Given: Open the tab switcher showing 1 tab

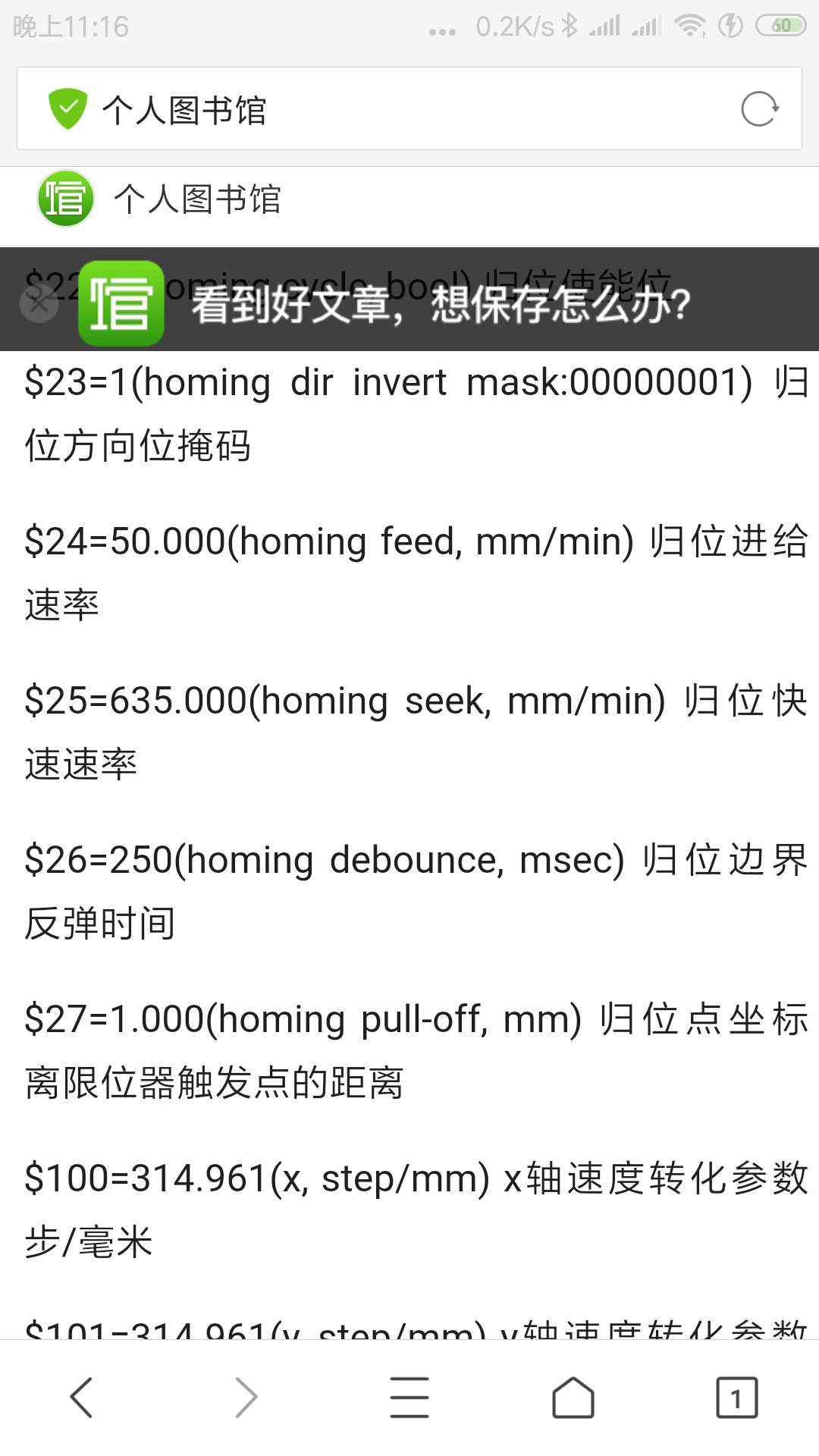Looking at the screenshot, I should (737, 1397).
